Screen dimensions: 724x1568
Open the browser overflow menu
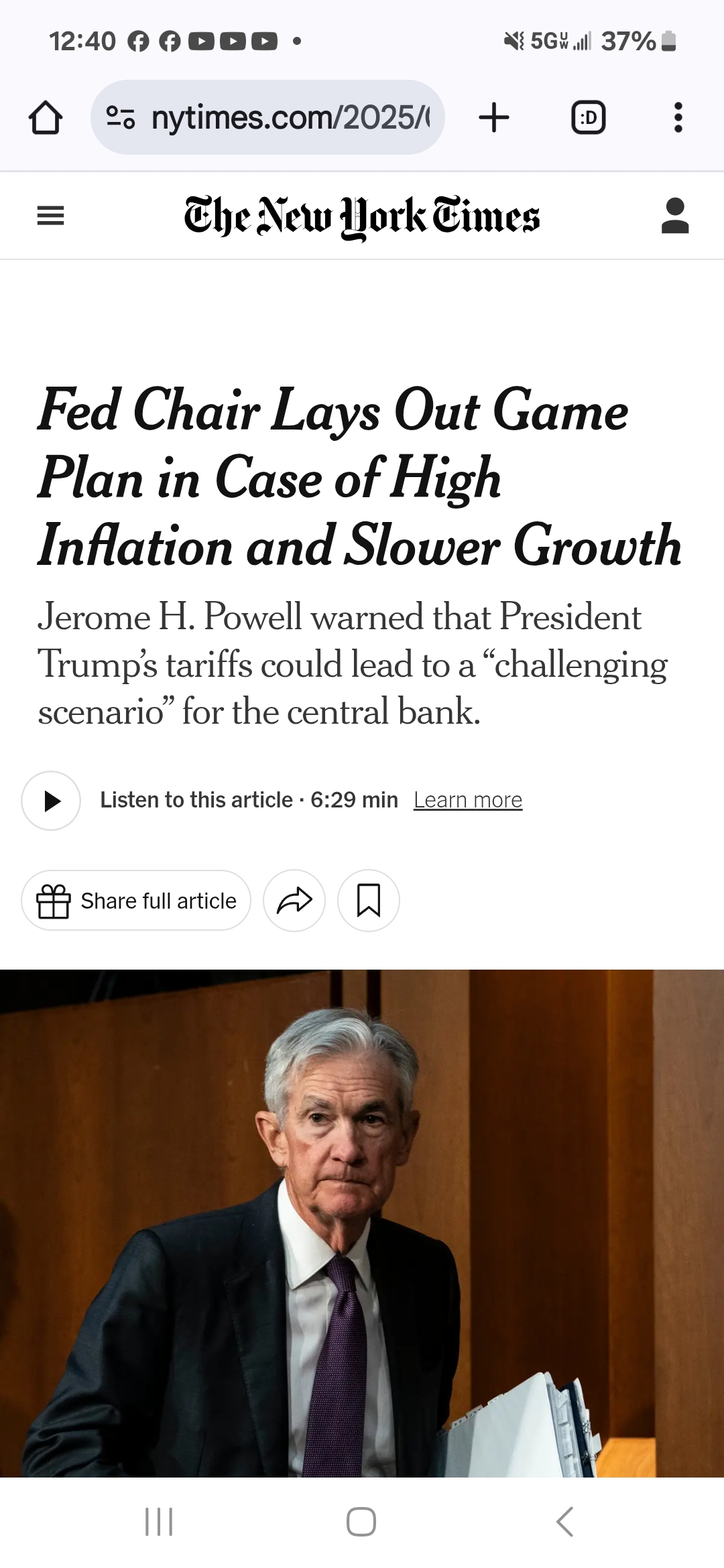[x=678, y=118]
